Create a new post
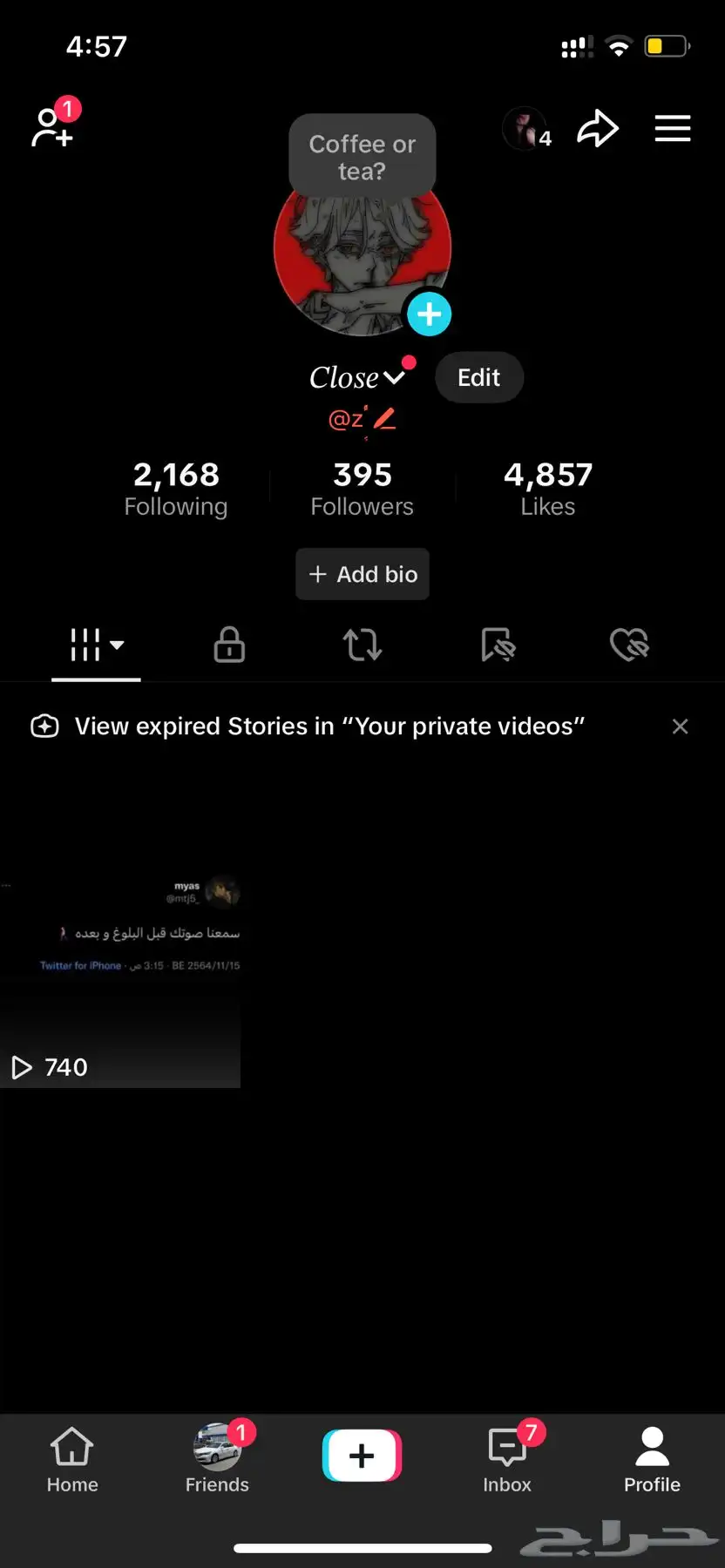Image resolution: width=725 pixels, height=1568 pixels. (362, 1456)
